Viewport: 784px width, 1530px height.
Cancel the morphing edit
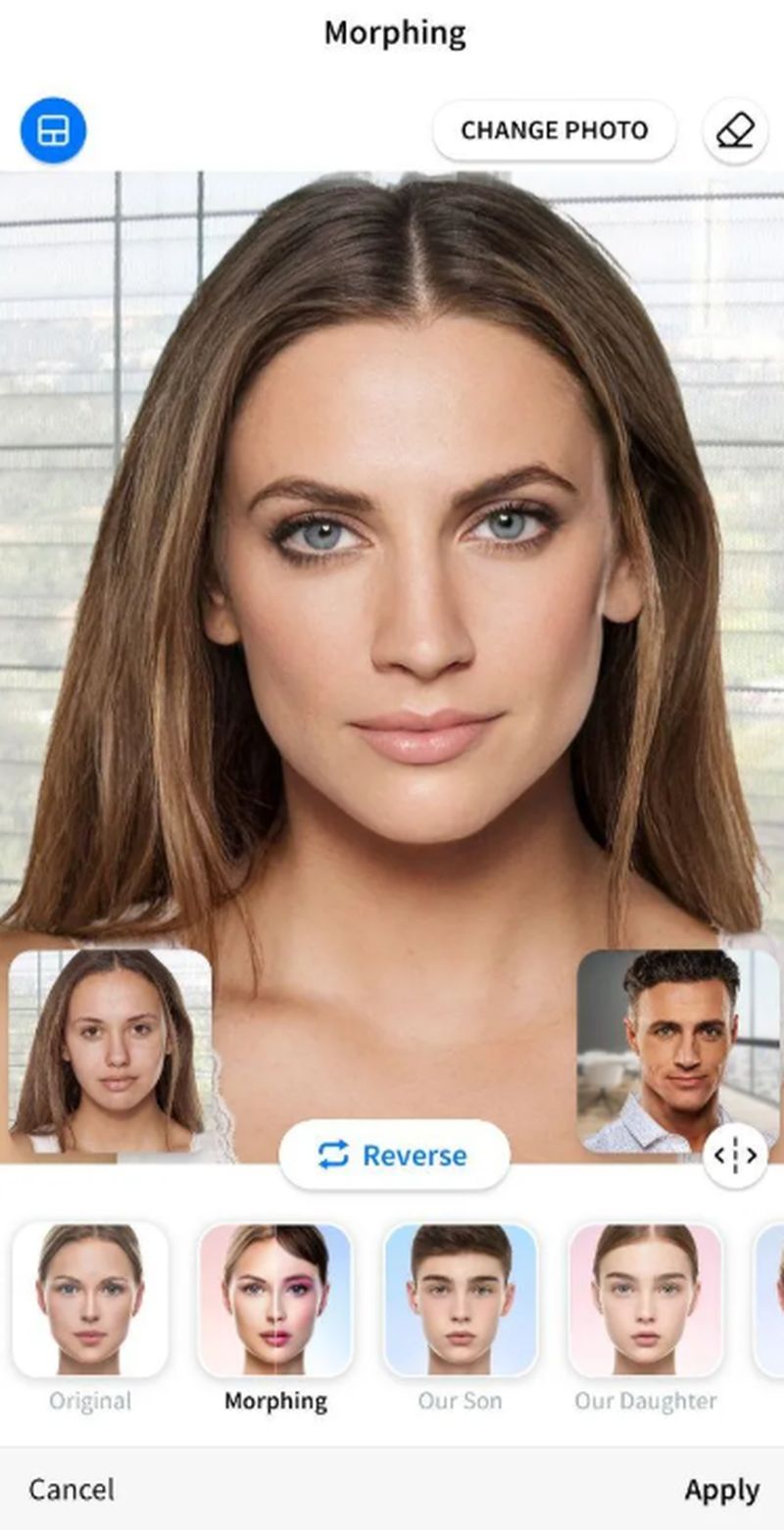(72, 1490)
